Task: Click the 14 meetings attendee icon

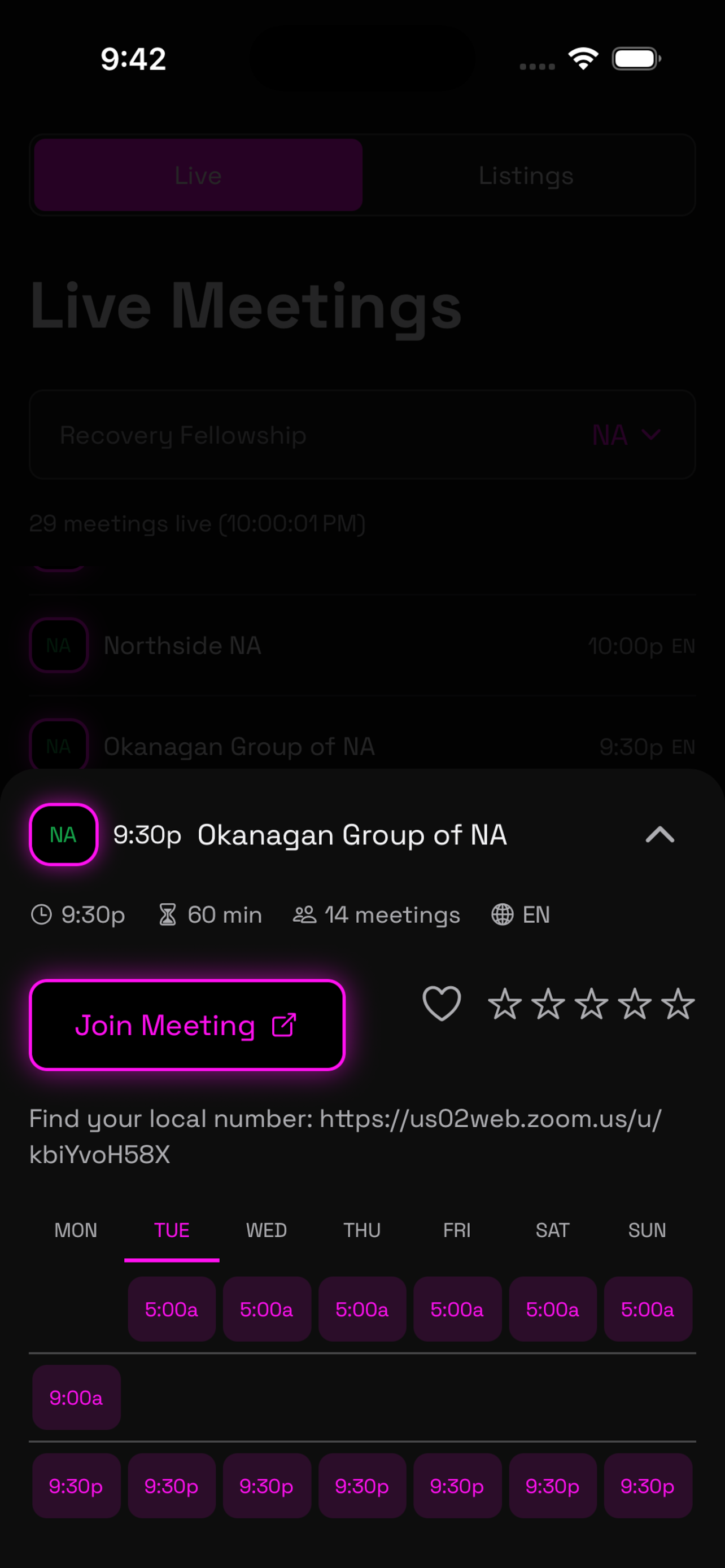Action: (x=305, y=914)
